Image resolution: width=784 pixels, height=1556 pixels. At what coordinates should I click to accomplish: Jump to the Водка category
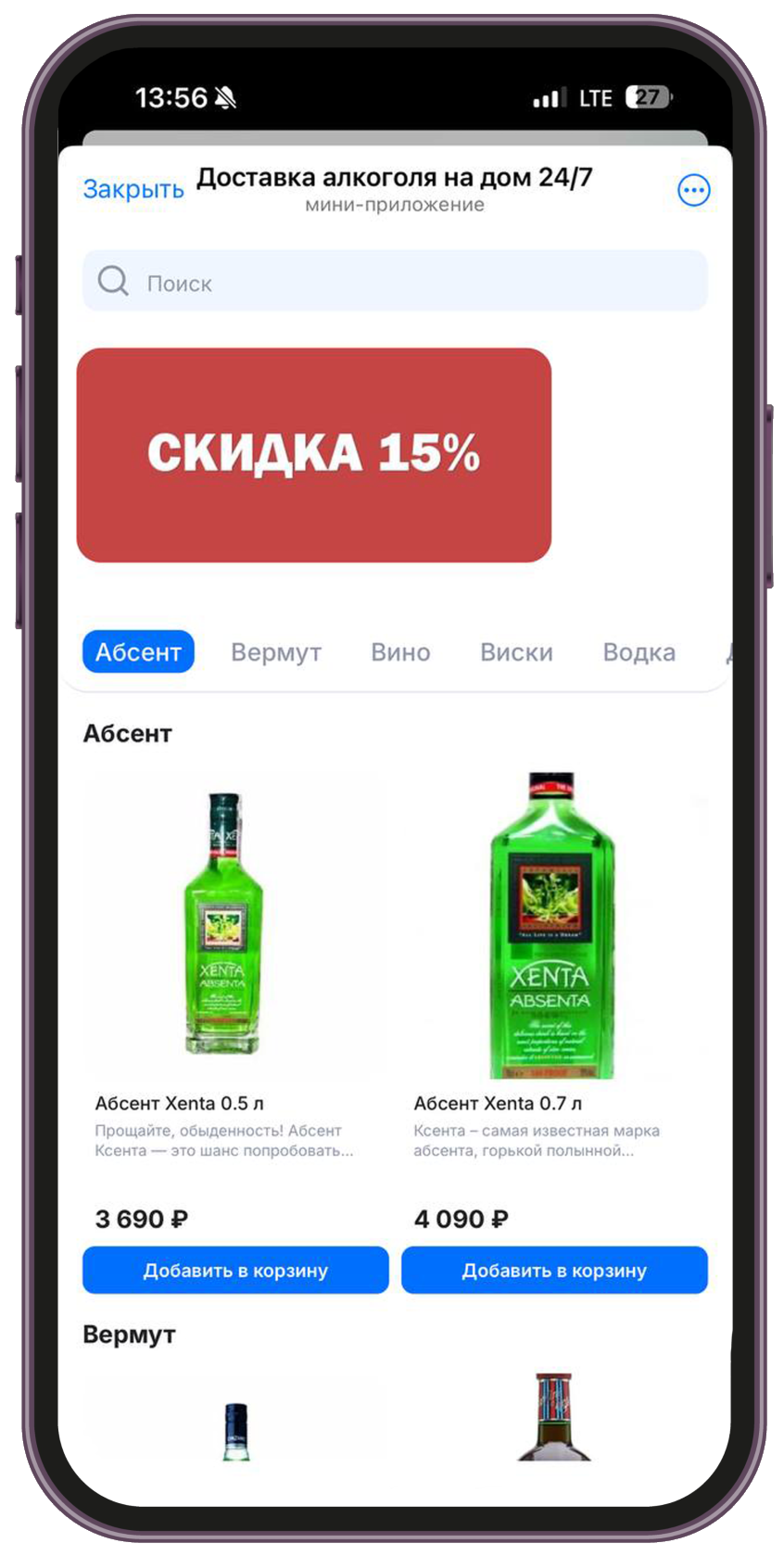tap(639, 652)
